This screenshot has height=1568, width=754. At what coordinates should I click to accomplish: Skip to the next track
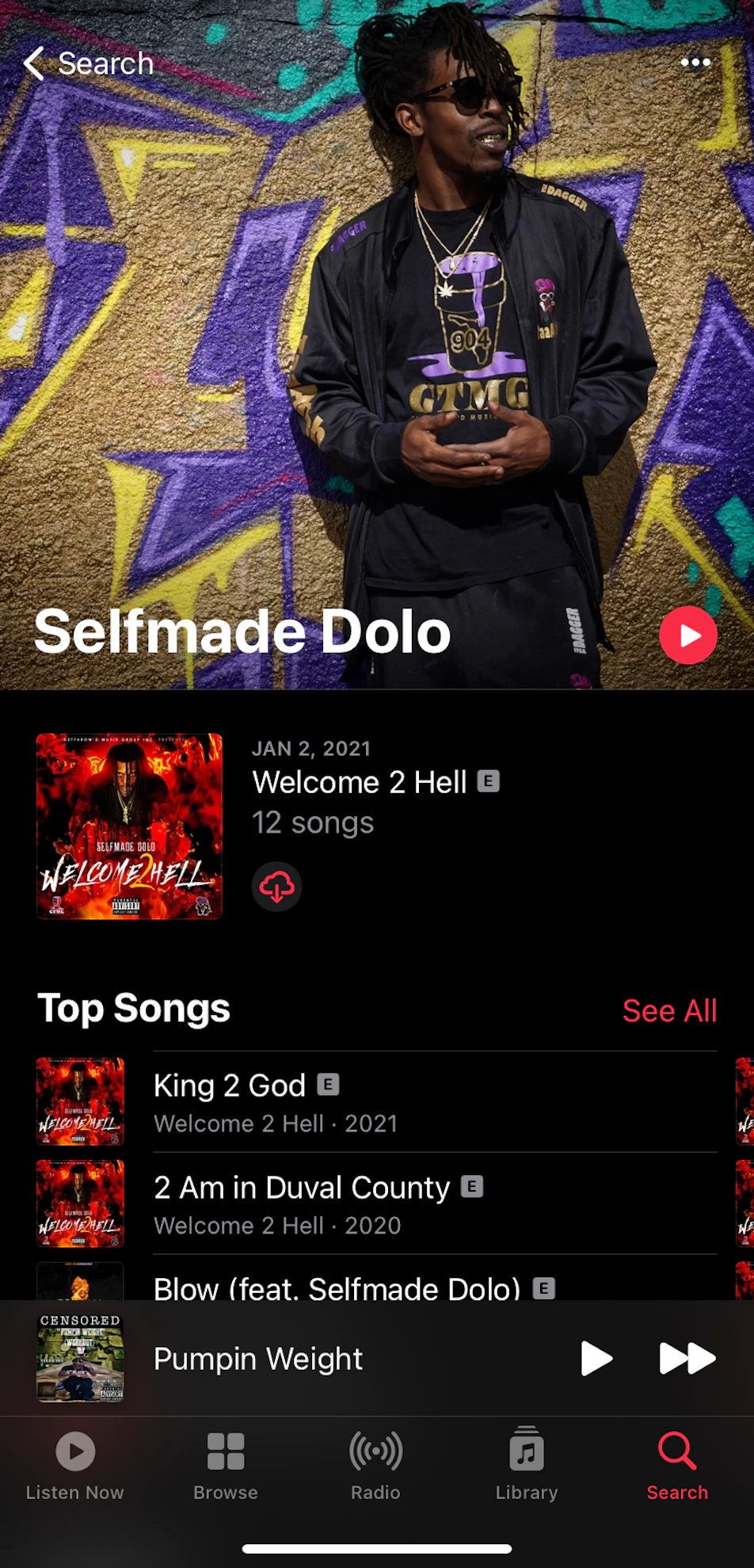pos(687,1358)
